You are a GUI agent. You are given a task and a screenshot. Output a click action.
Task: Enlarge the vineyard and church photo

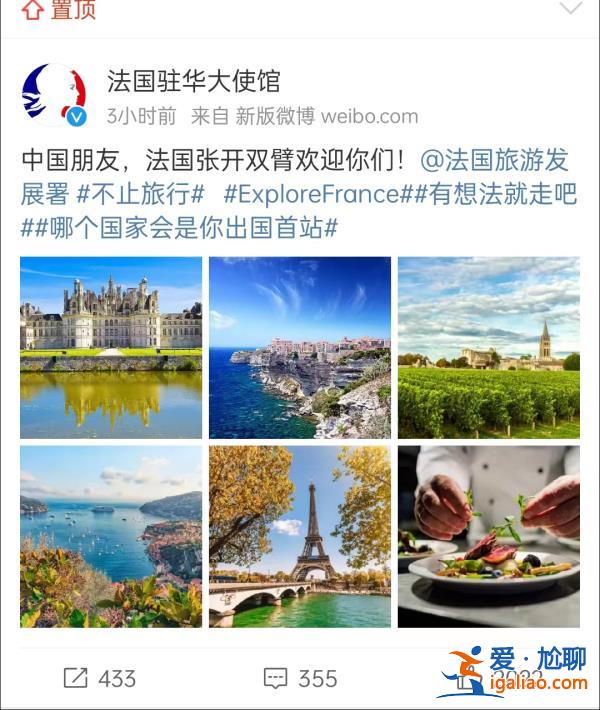point(488,347)
